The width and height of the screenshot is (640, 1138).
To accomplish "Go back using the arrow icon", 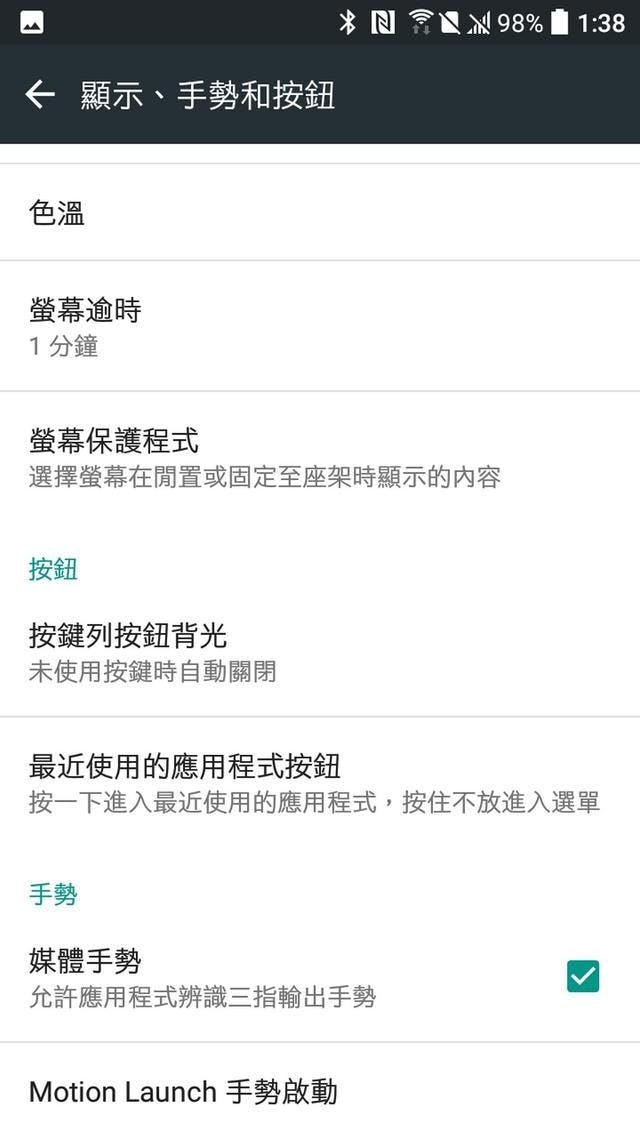I will [x=39, y=95].
